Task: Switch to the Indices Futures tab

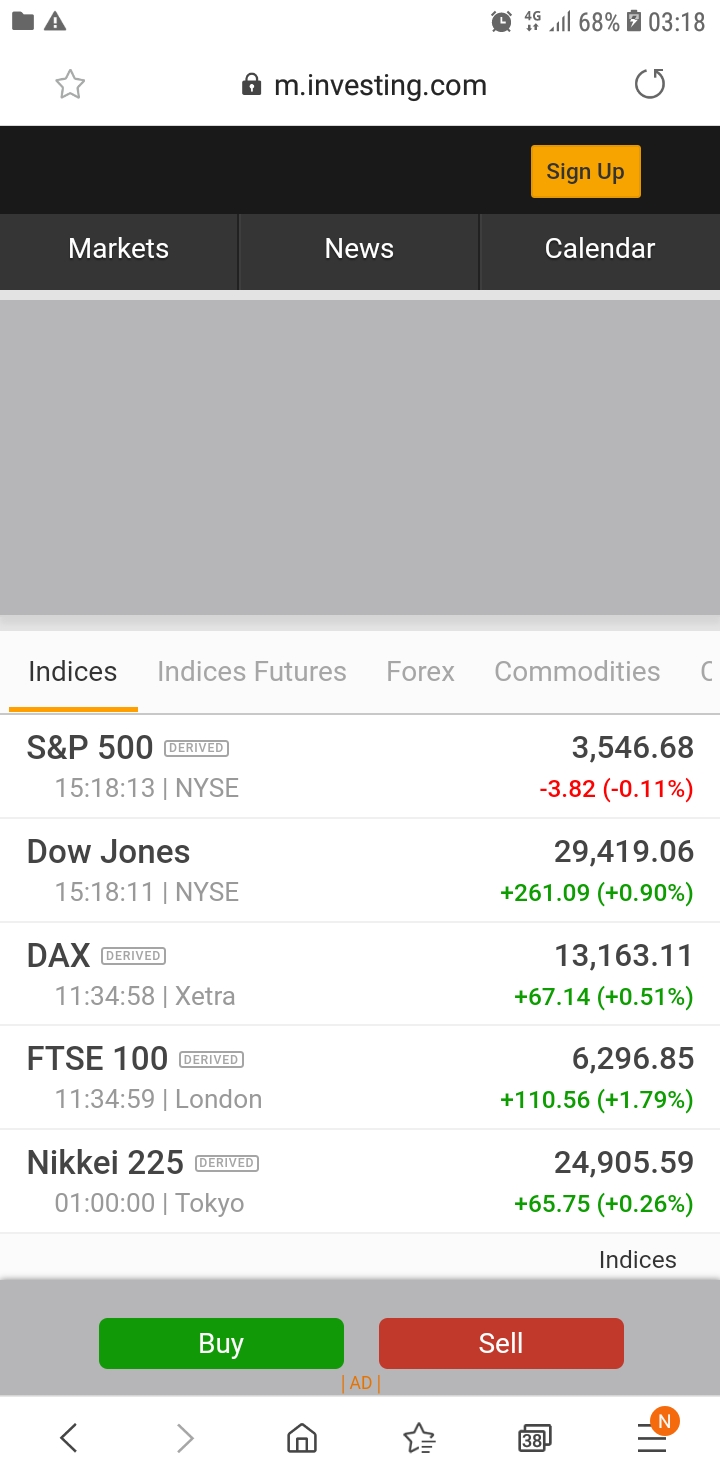Action: tap(252, 671)
